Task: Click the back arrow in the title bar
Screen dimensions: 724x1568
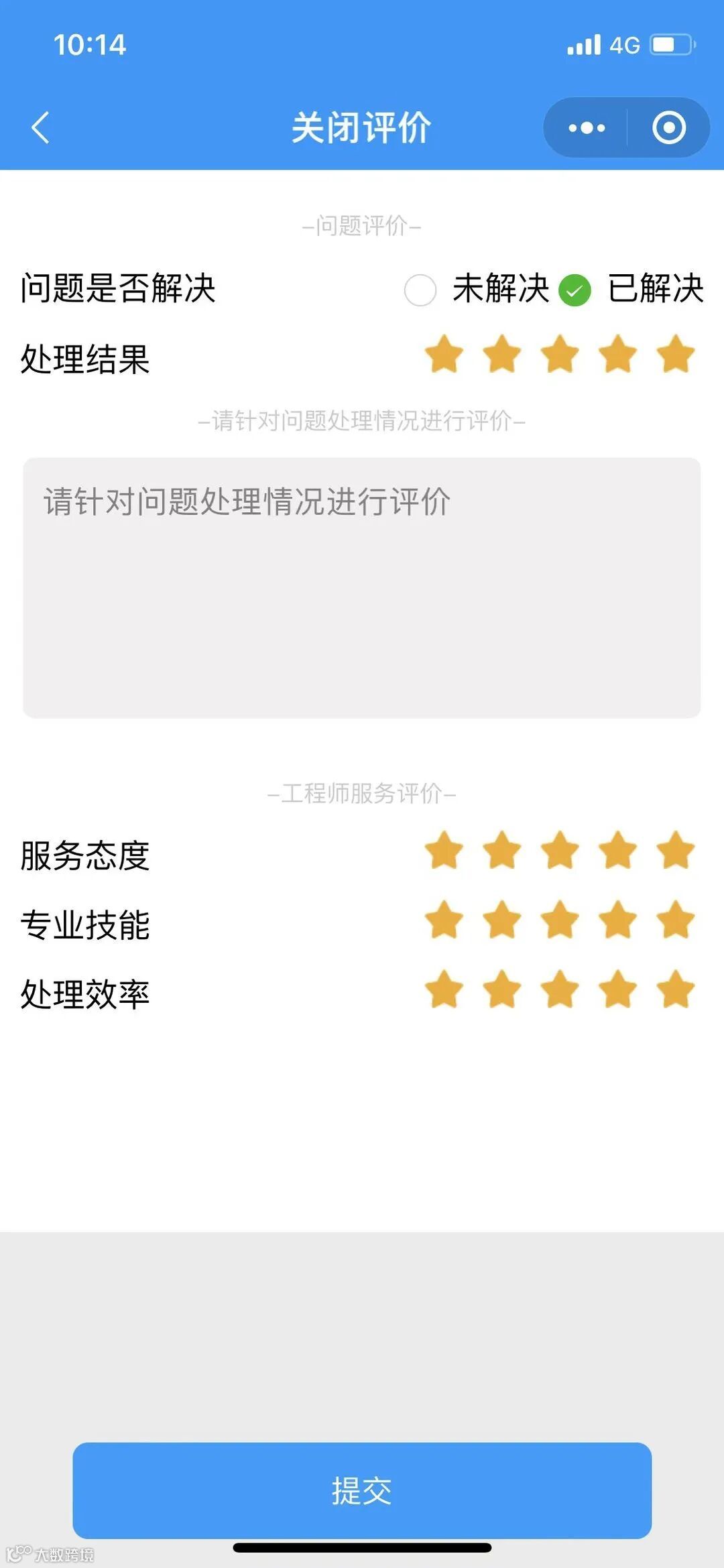Action: [x=40, y=128]
